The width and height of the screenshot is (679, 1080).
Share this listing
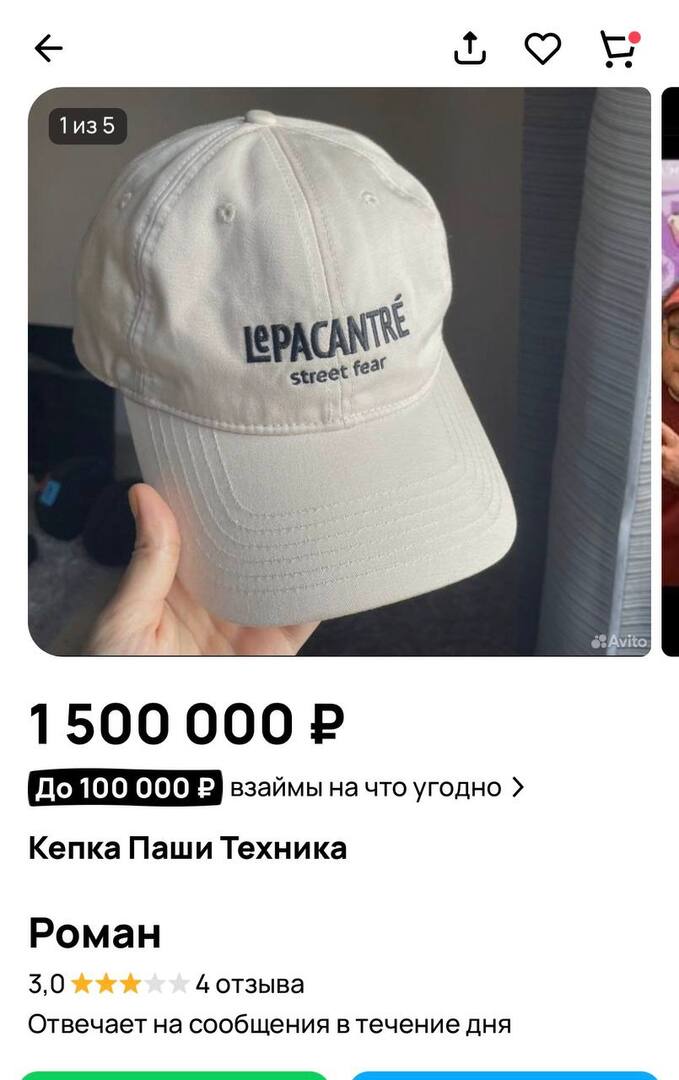click(x=470, y=48)
